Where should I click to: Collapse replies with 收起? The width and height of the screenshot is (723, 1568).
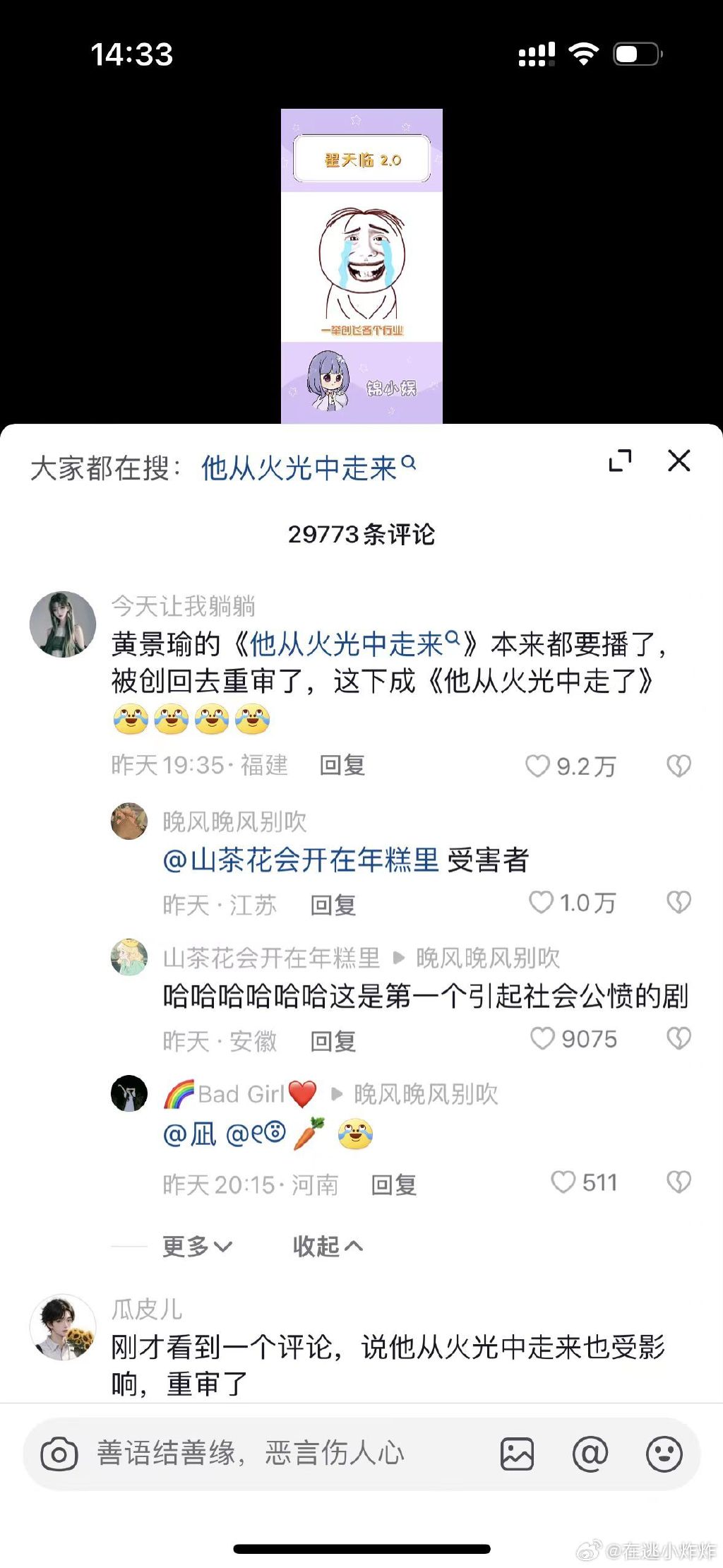click(x=328, y=1247)
